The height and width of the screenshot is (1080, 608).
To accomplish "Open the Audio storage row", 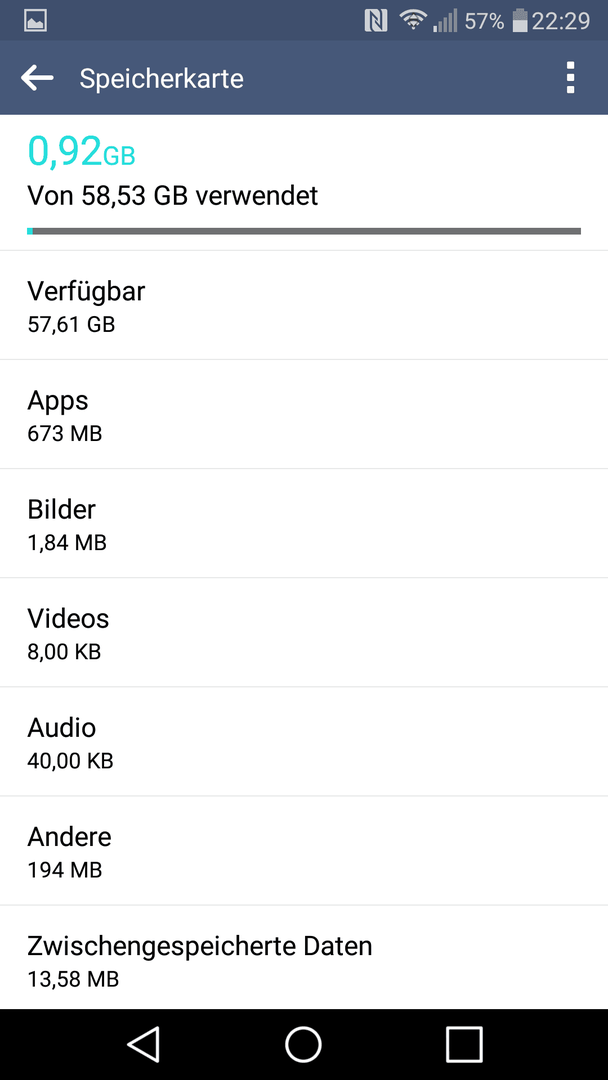I will [304, 742].
